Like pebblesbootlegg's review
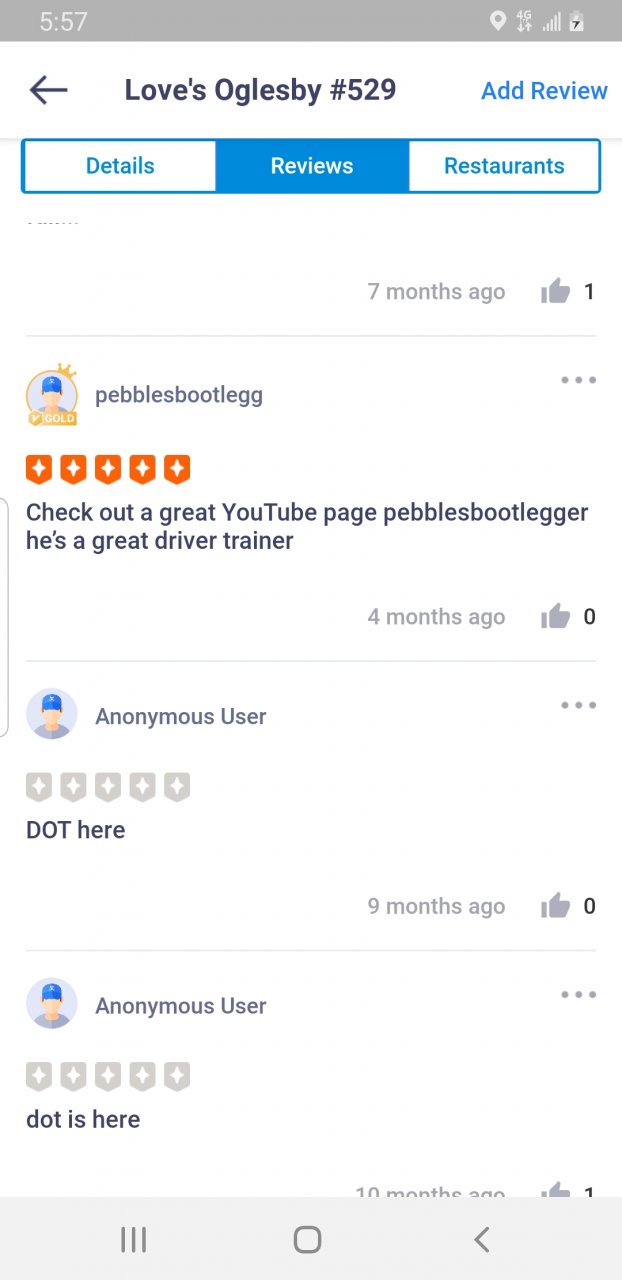This screenshot has width=622, height=1280. pyautogui.click(x=556, y=617)
